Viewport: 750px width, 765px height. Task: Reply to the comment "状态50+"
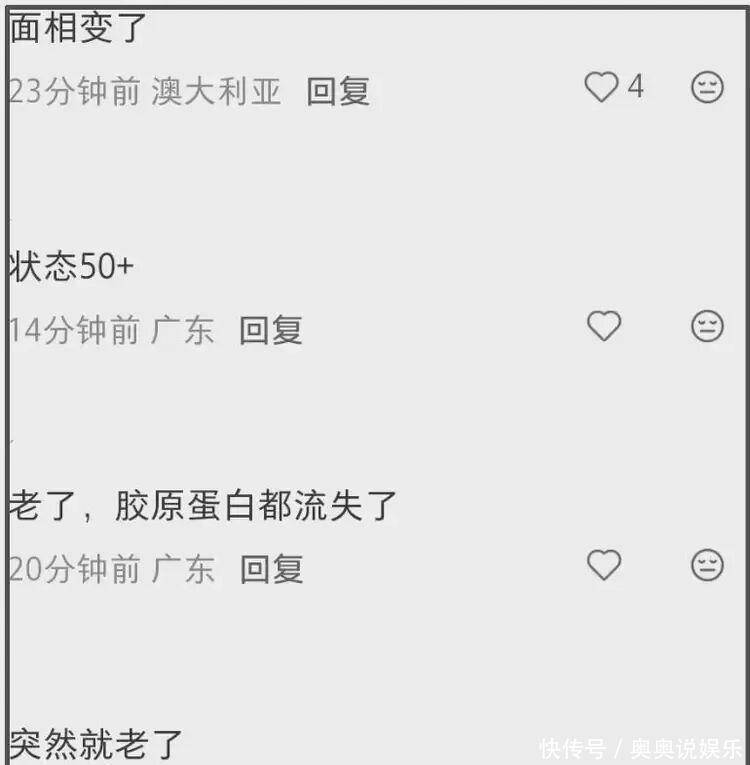tap(271, 331)
